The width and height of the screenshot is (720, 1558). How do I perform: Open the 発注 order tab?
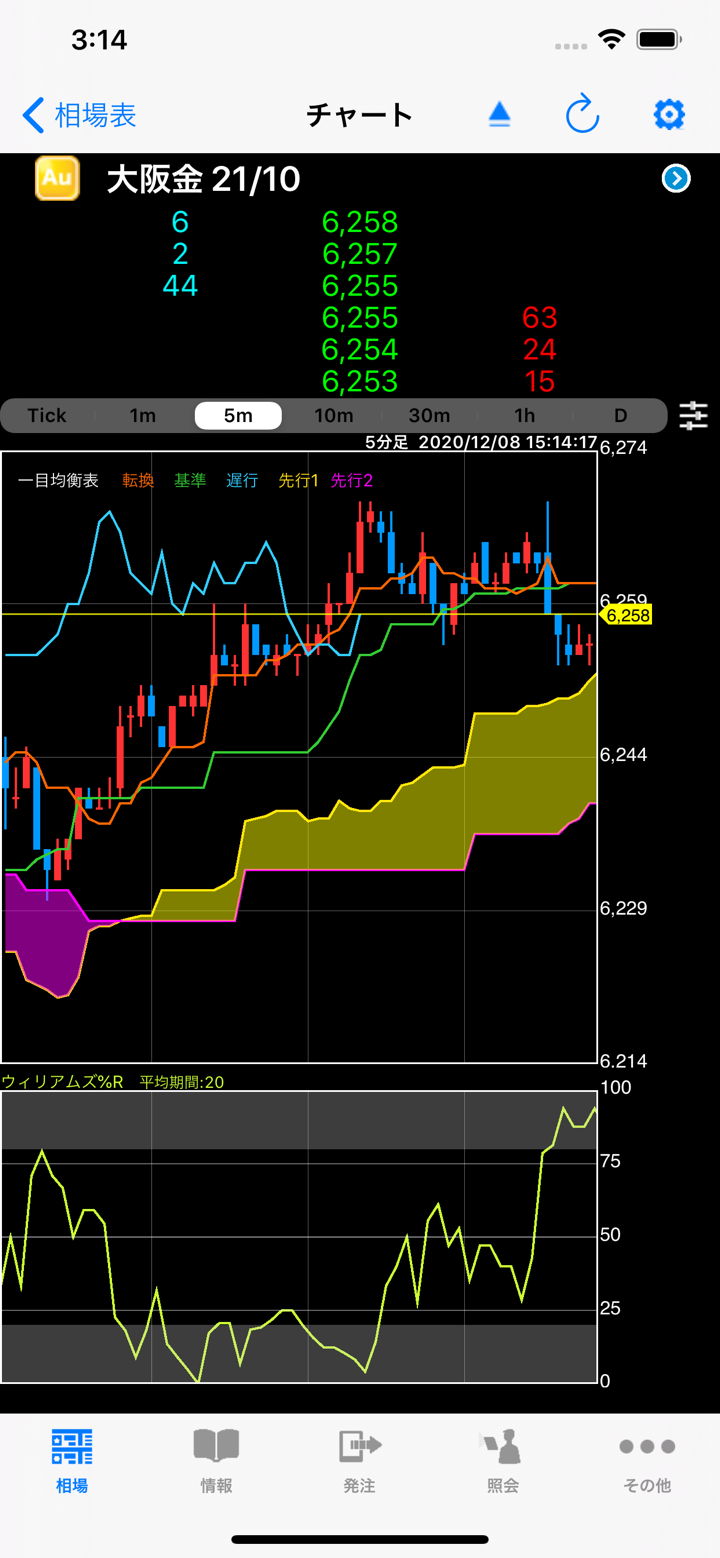360,1461
